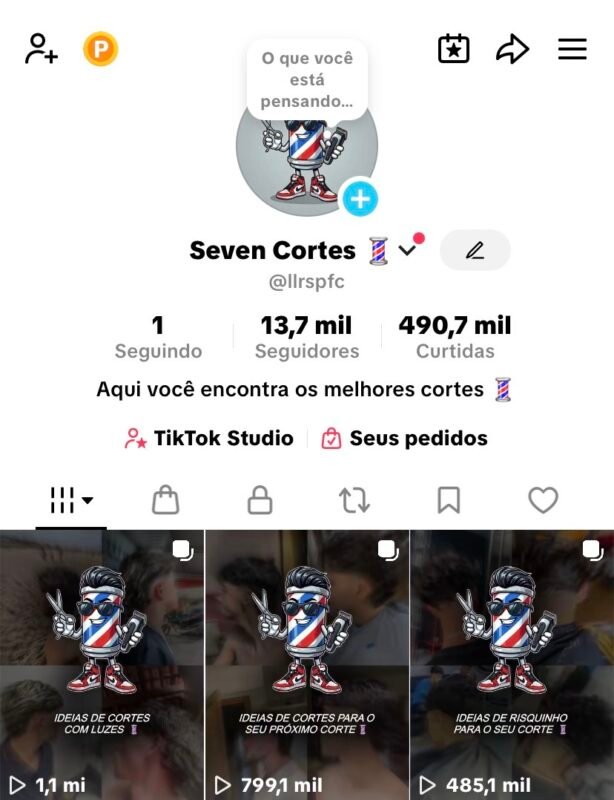Select the videos grid tab
Viewport: 614px width, 800px height.
[x=70, y=500]
